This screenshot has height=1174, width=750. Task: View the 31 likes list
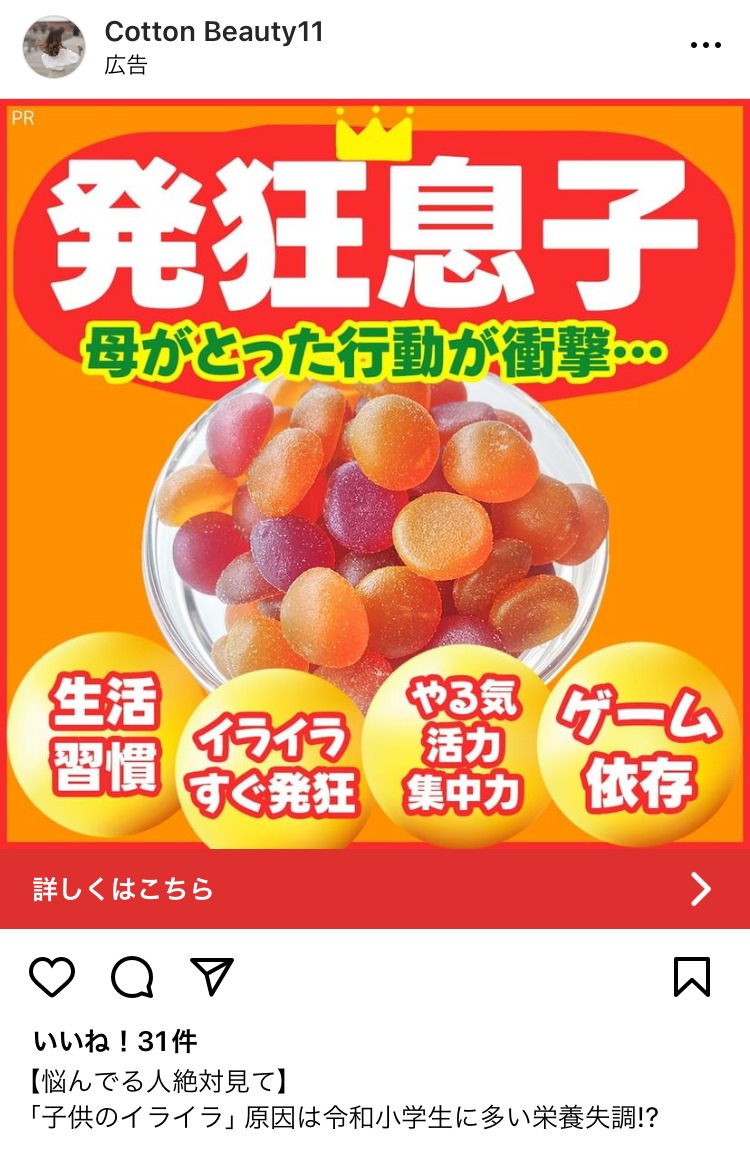115,1041
